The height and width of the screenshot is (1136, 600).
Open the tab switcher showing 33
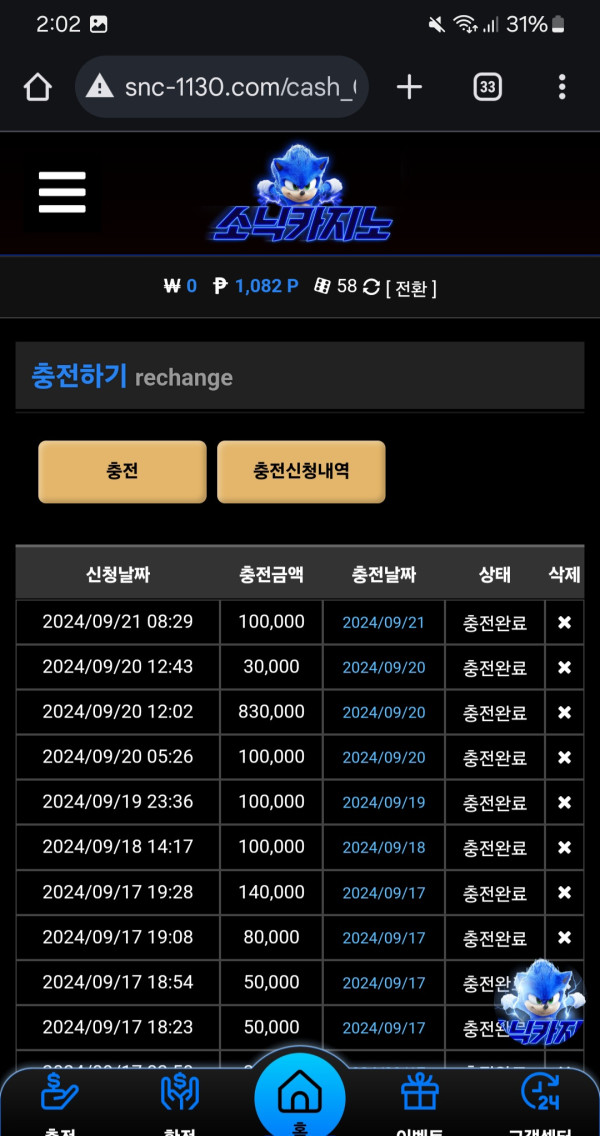(x=487, y=88)
